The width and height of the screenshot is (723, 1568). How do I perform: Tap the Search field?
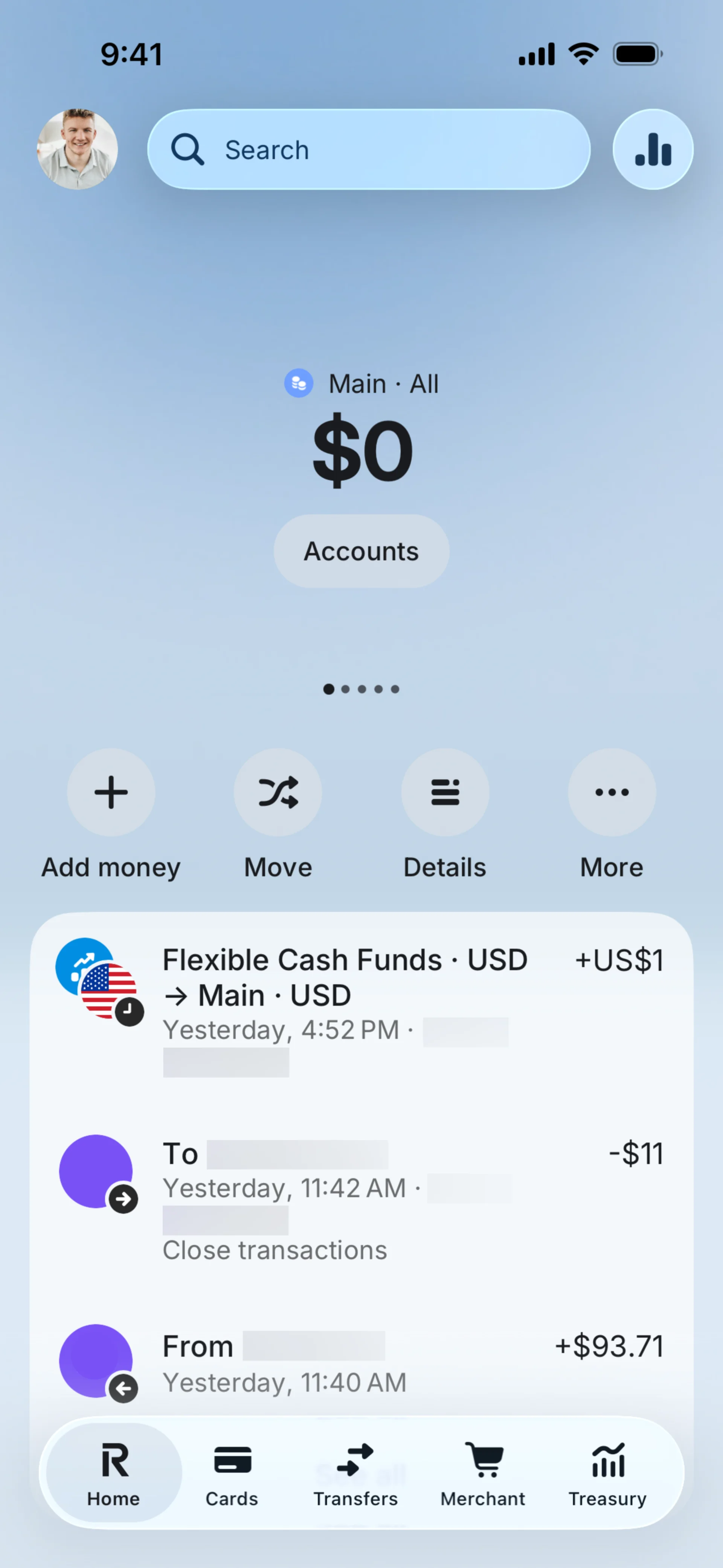[x=368, y=149]
